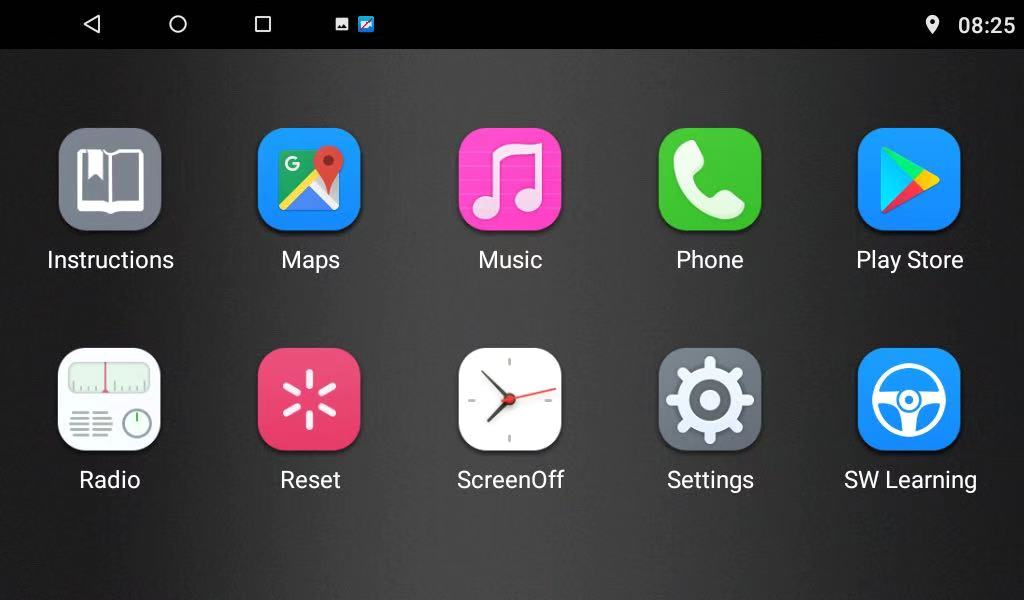Tap the Reset app icon

click(310, 399)
